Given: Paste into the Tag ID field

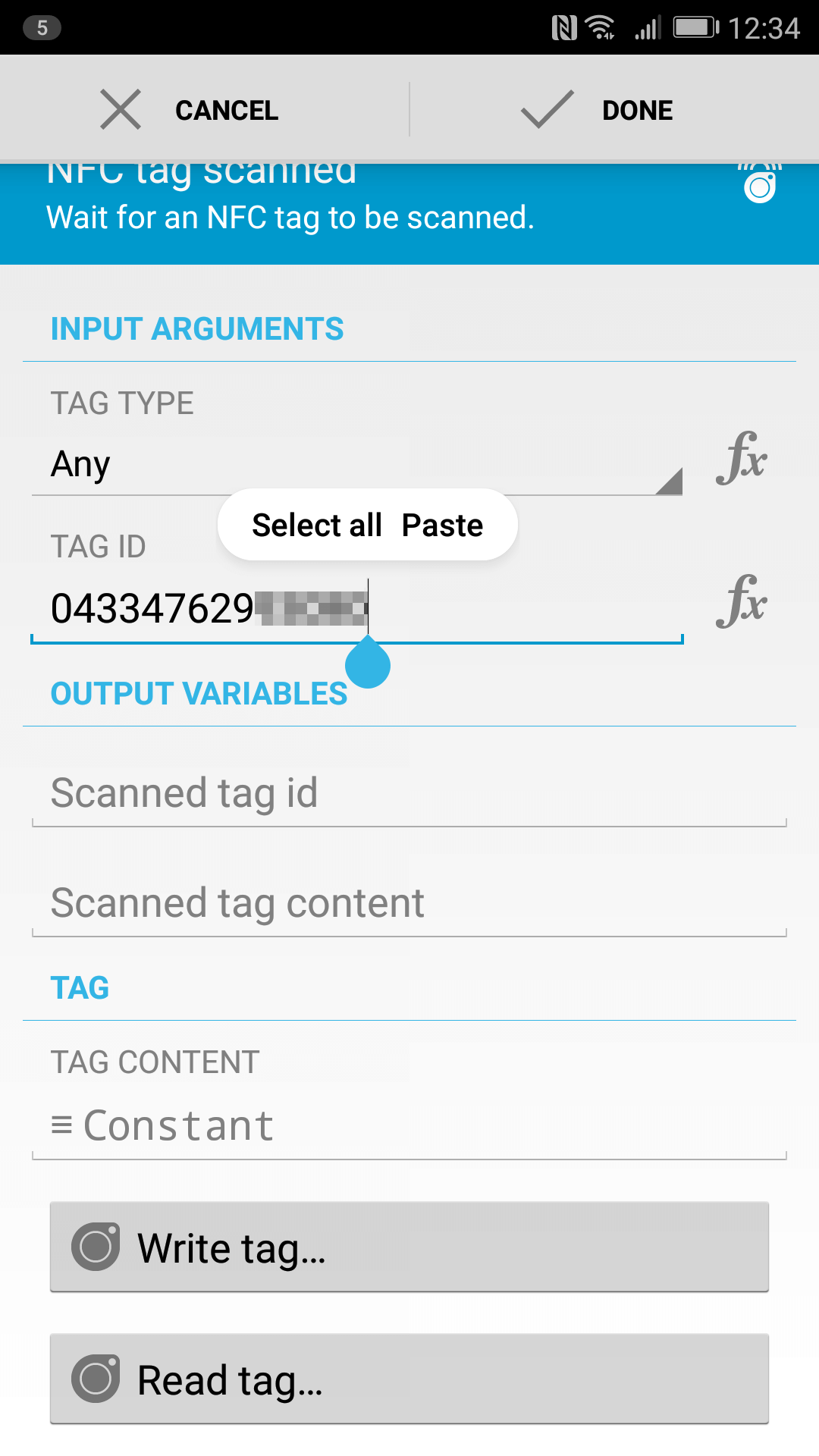Looking at the screenshot, I should click(442, 525).
